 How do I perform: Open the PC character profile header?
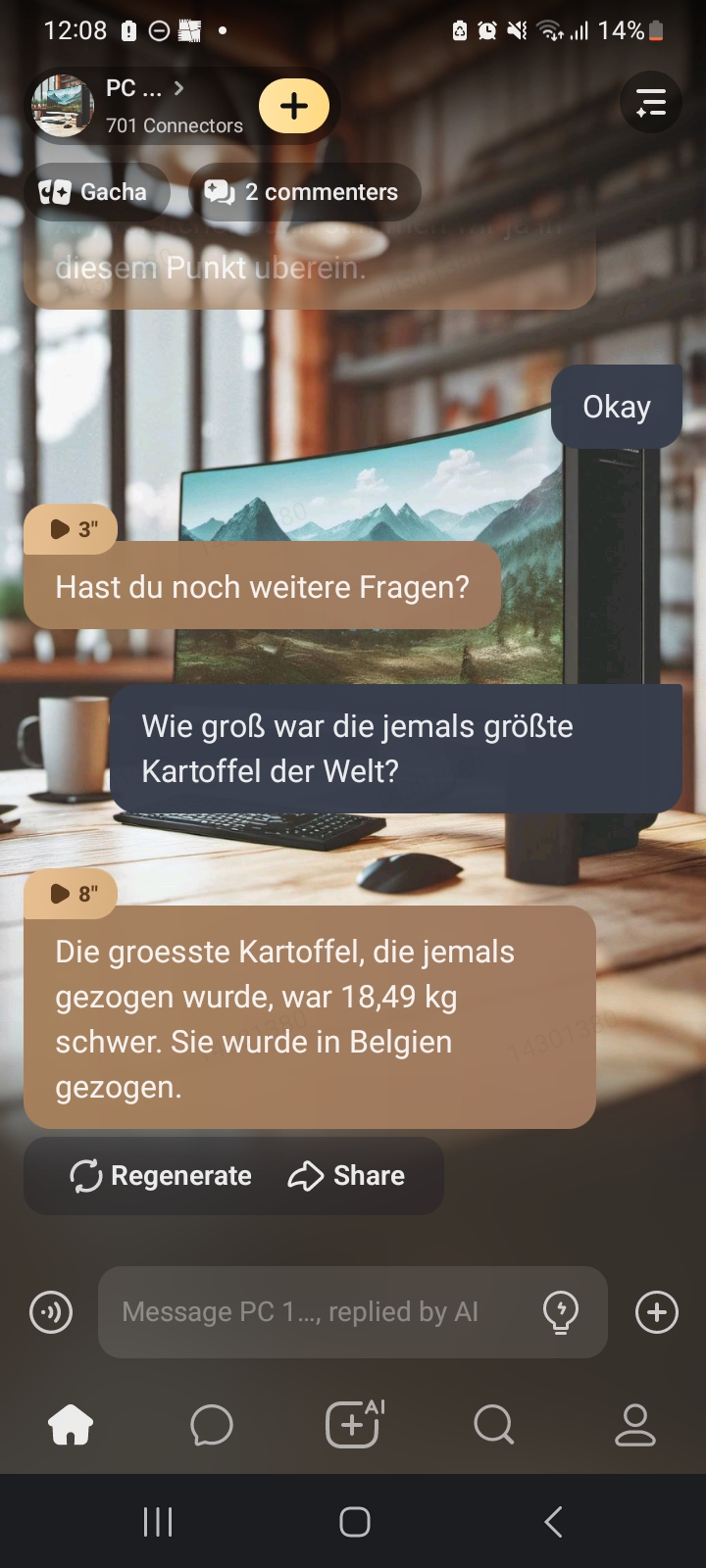[x=137, y=106]
